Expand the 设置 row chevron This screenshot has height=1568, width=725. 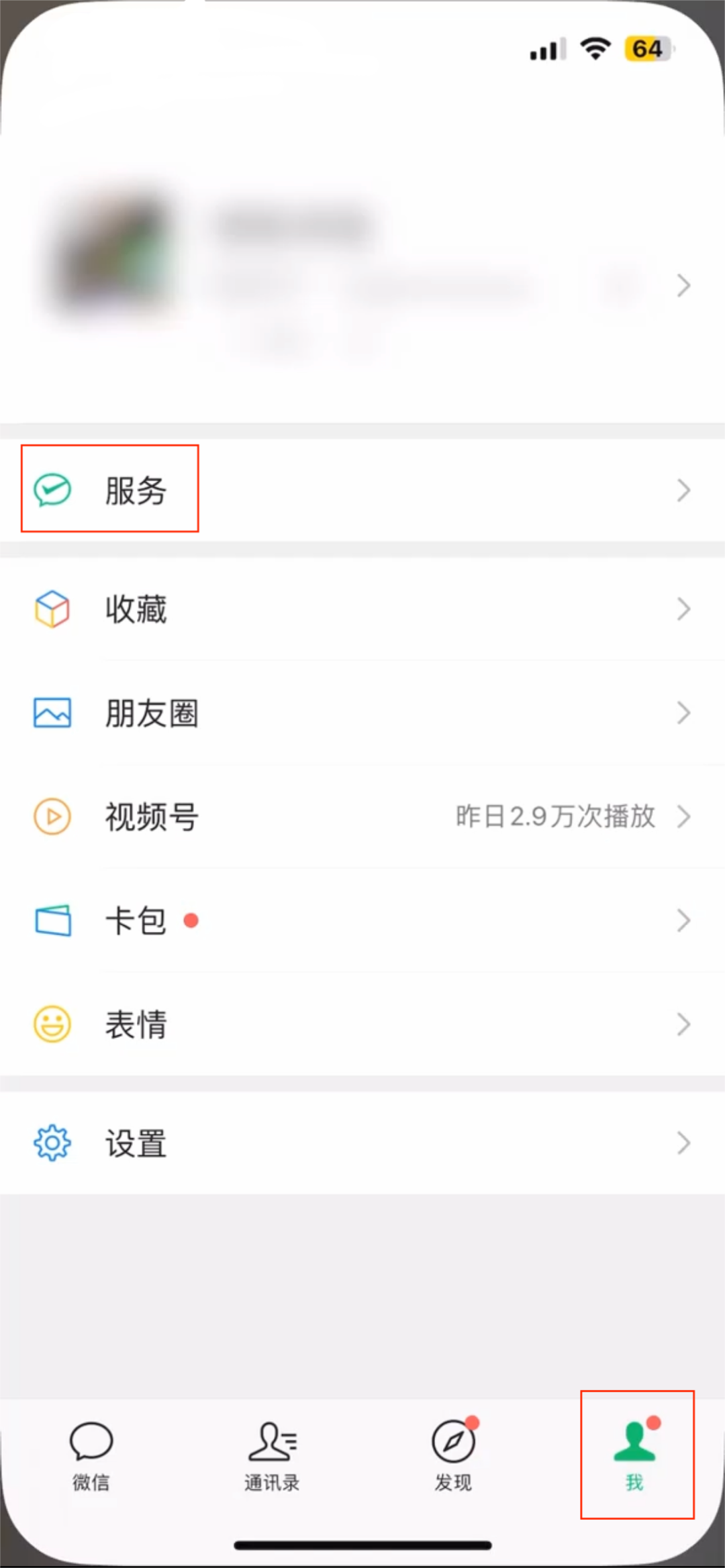683,1141
